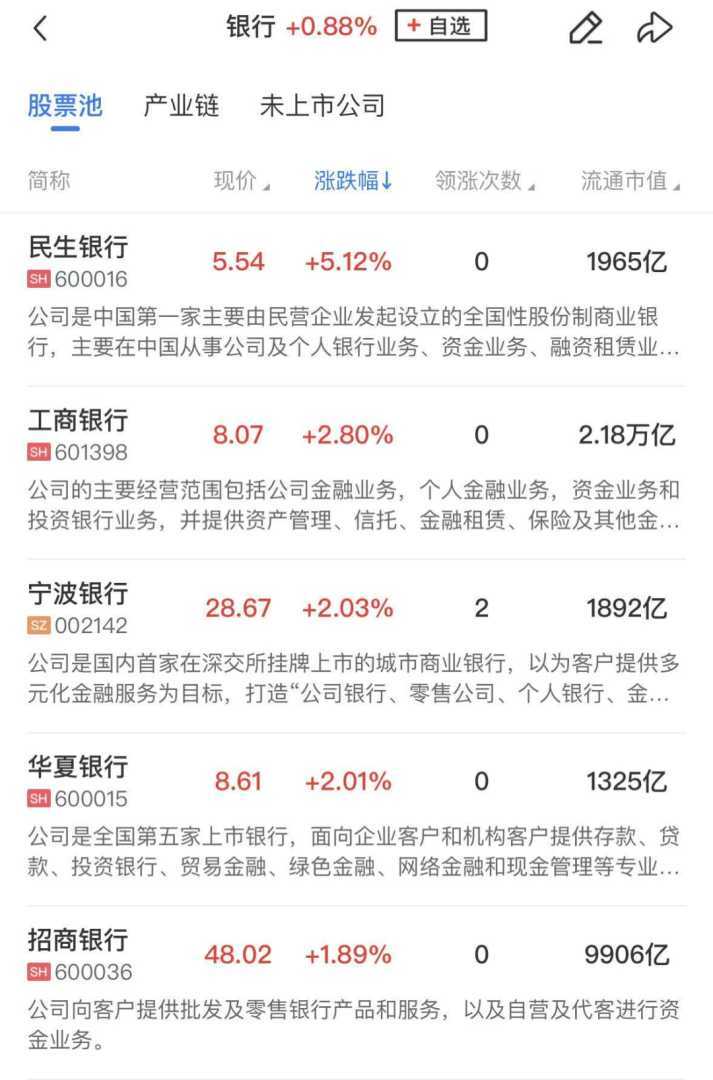Screen dimensions: 713x1080
Task: Add 银行 sector via 自选 button
Action: 440,27
